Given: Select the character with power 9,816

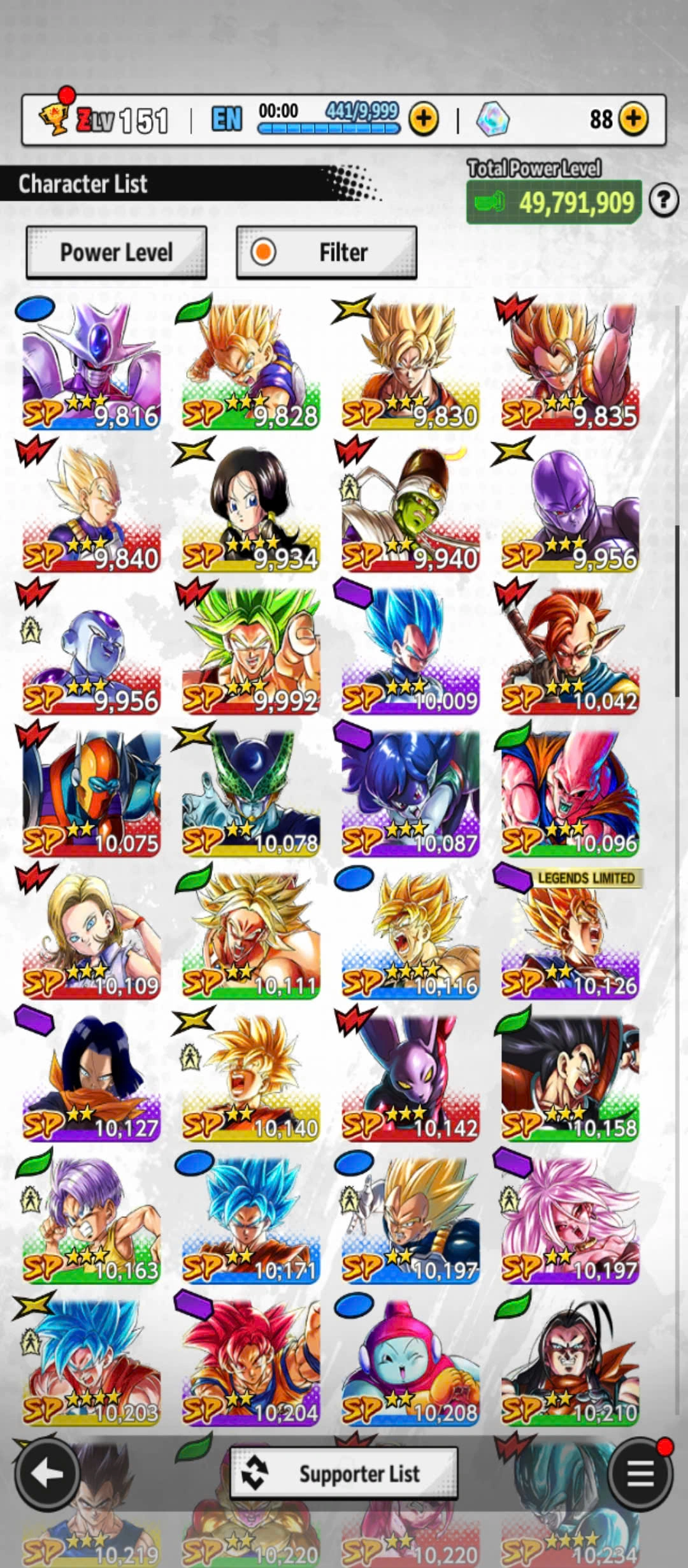Looking at the screenshot, I should 91,365.
